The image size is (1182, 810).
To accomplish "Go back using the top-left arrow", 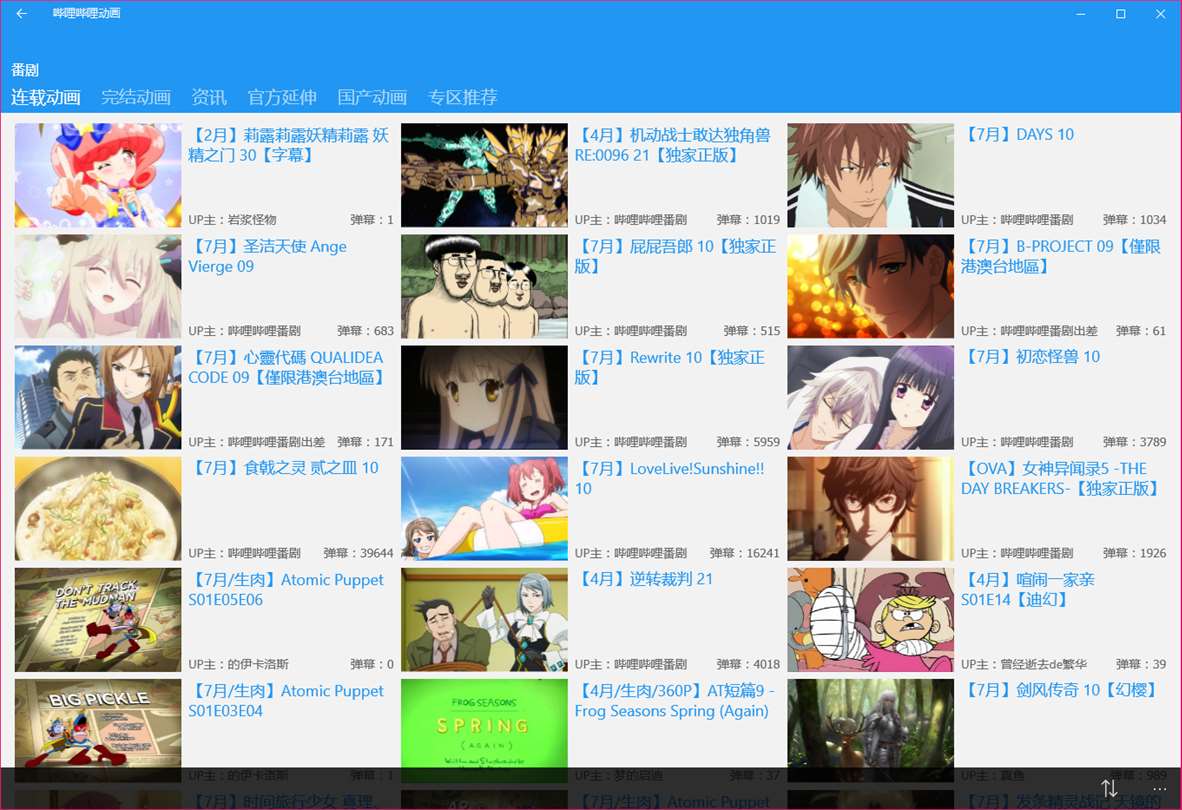I will [x=21, y=14].
